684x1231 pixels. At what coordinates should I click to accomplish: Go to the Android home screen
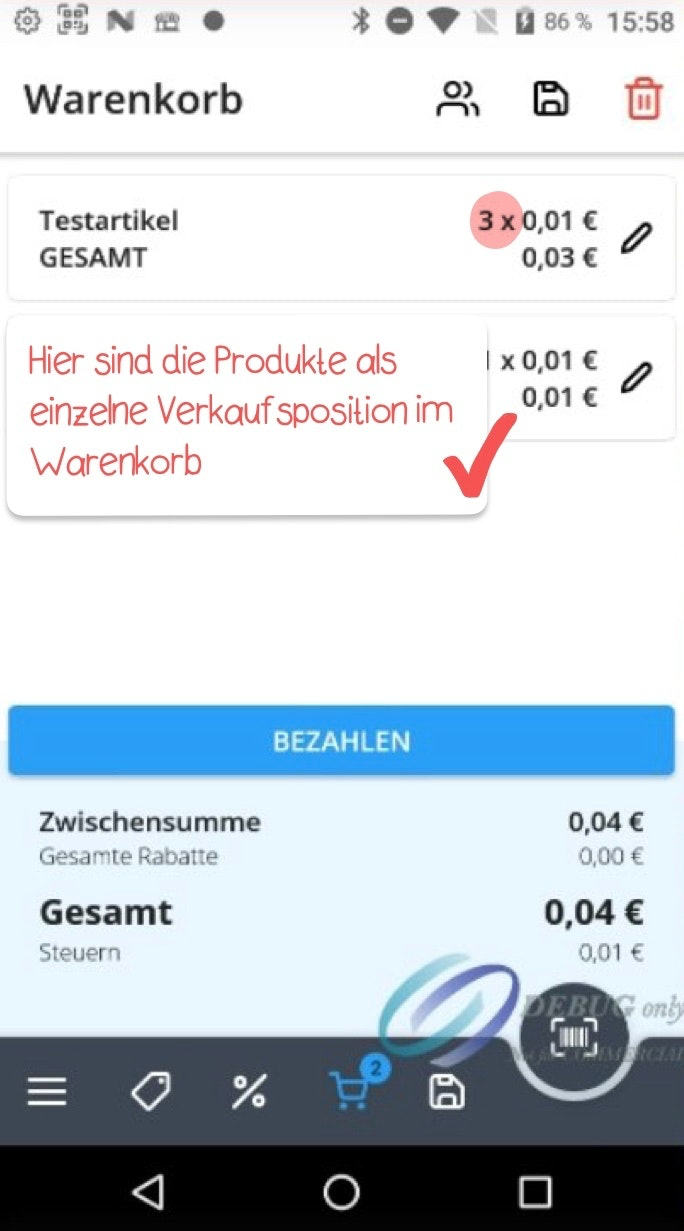(x=341, y=1190)
